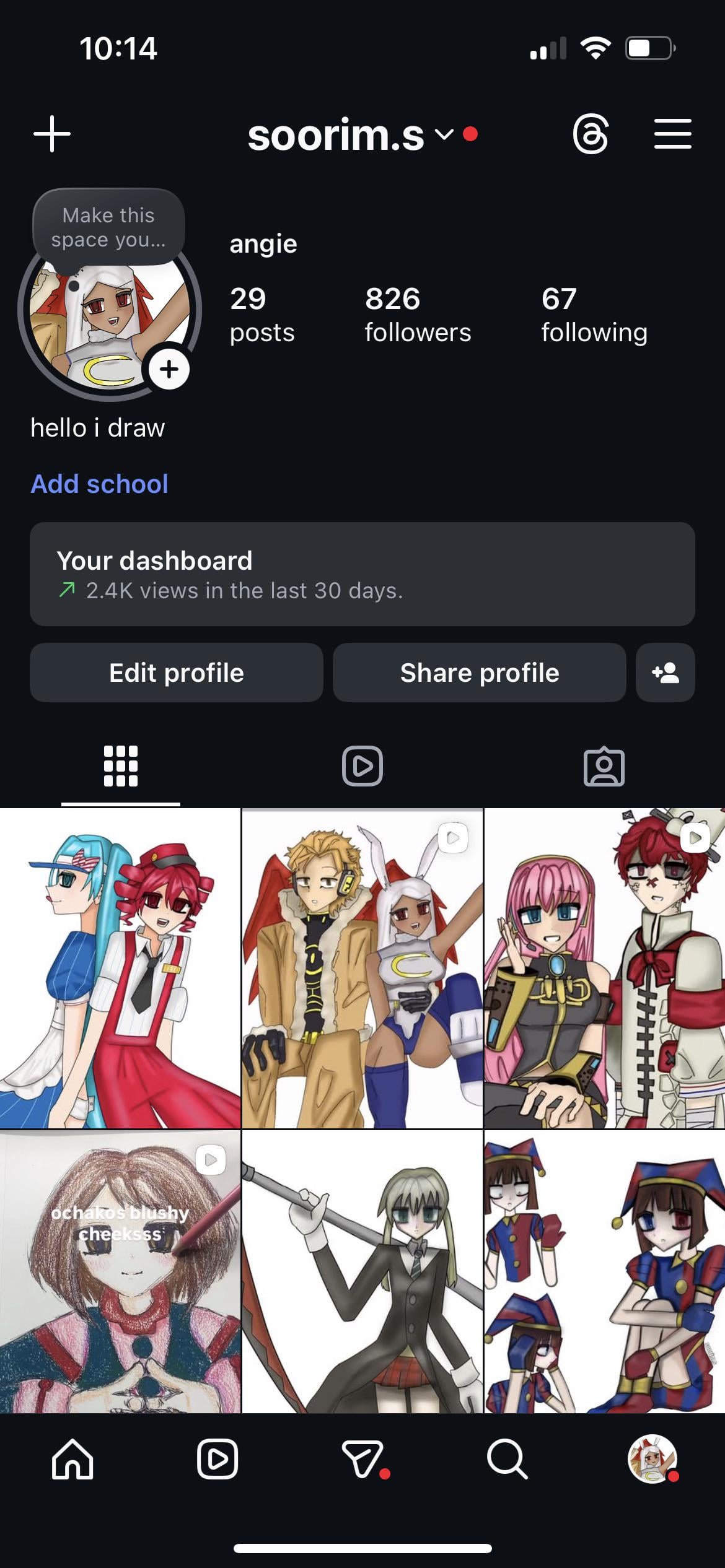Open the "Make this space you..." note bubble

click(x=108, y=227)
